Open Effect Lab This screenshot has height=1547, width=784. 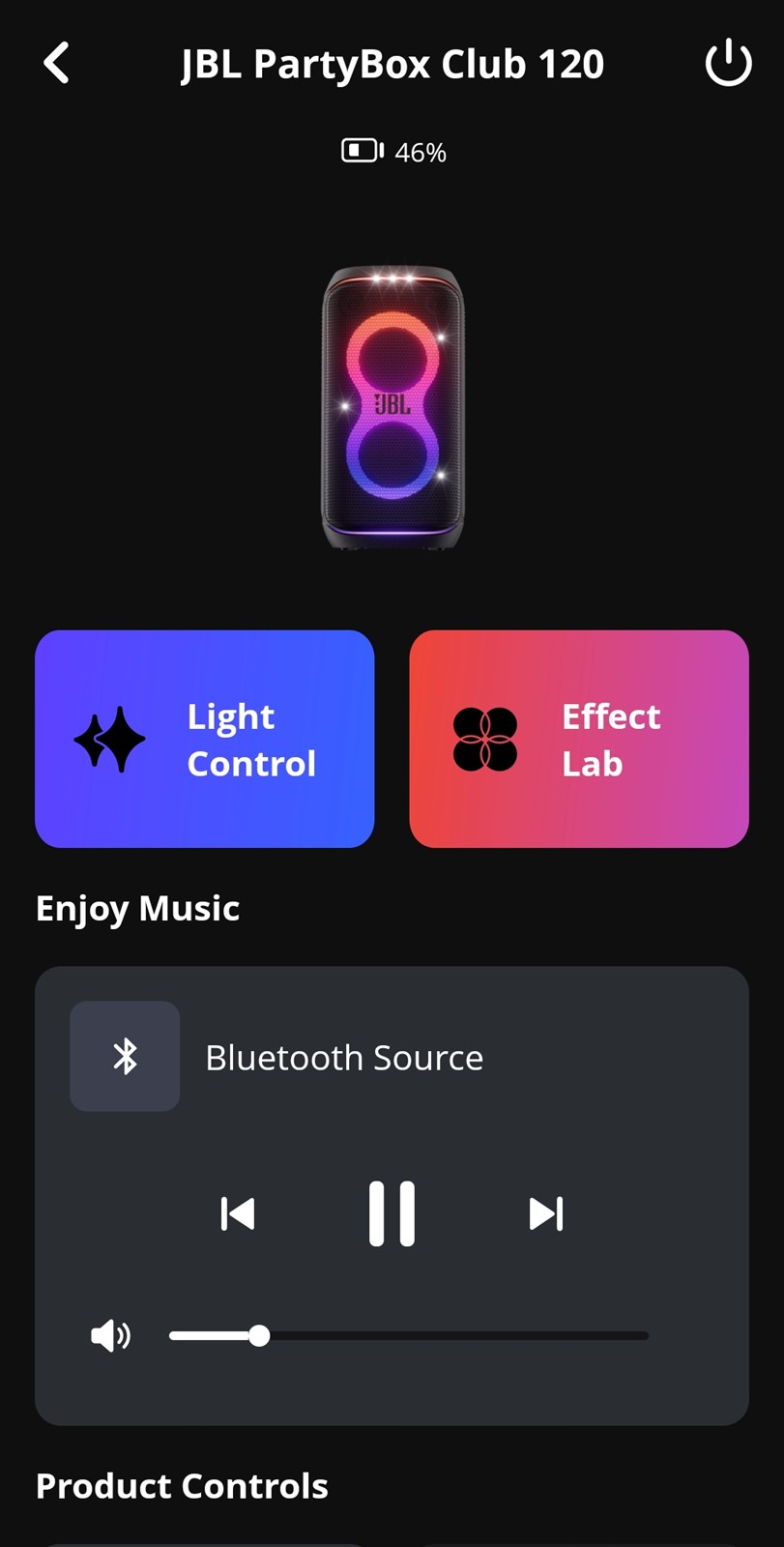[x=579, y=739]
